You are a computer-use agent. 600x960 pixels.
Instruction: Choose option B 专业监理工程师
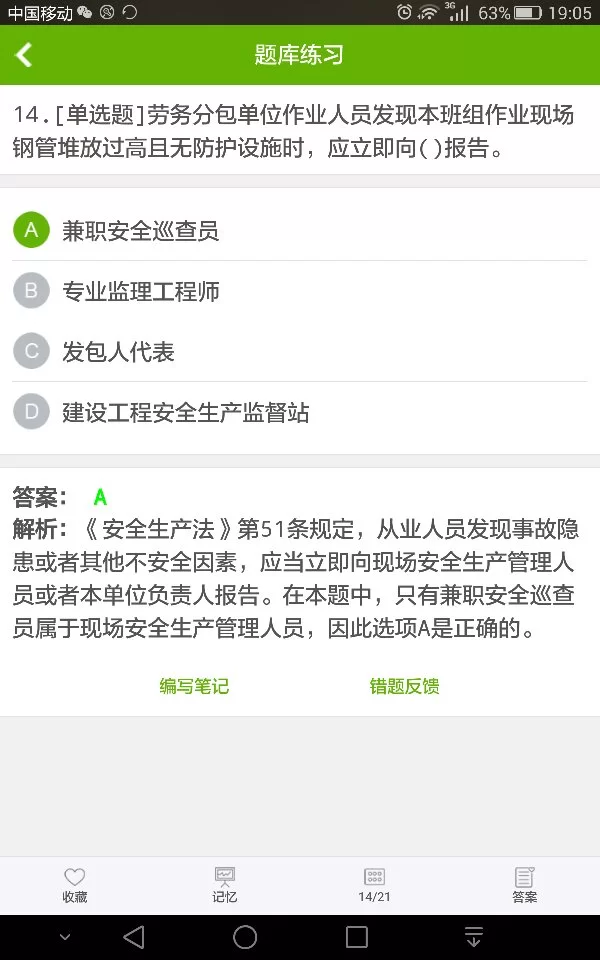pyautogui.click(x=140, y=292)
